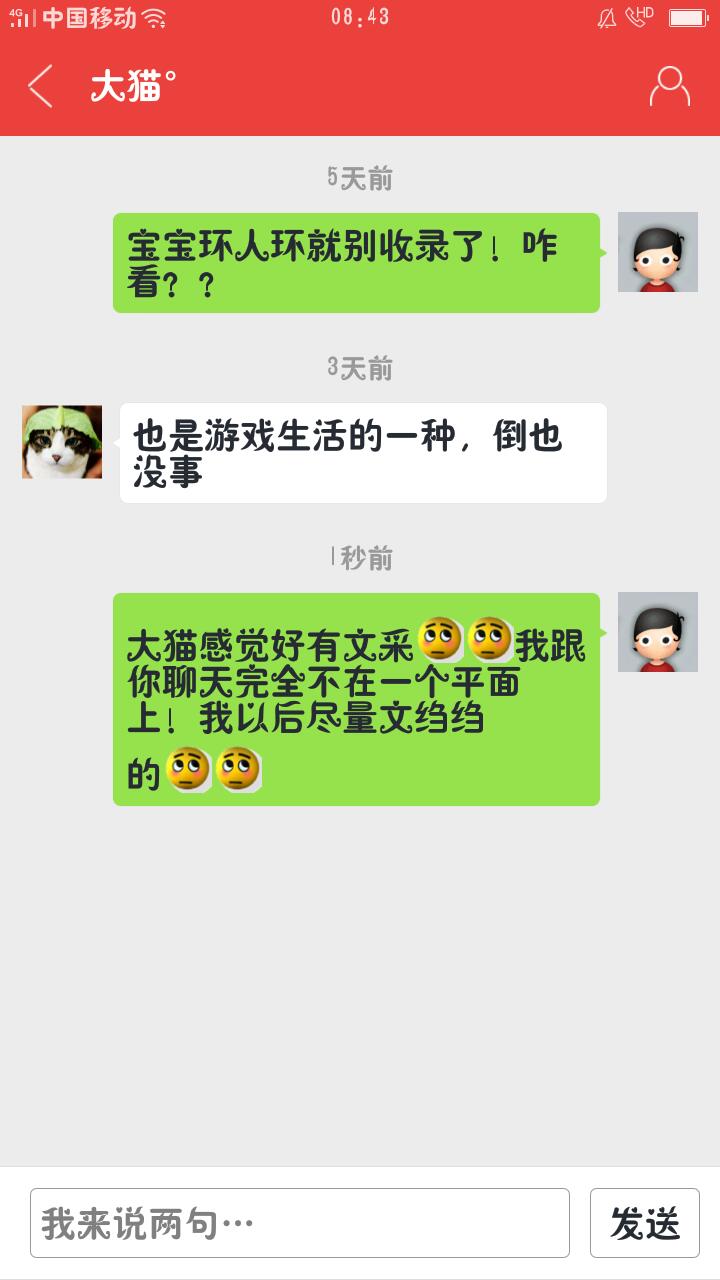Screen dimensions: 720x1280
Task: Open the contact profile icon
Action: (x=669, y=87)
